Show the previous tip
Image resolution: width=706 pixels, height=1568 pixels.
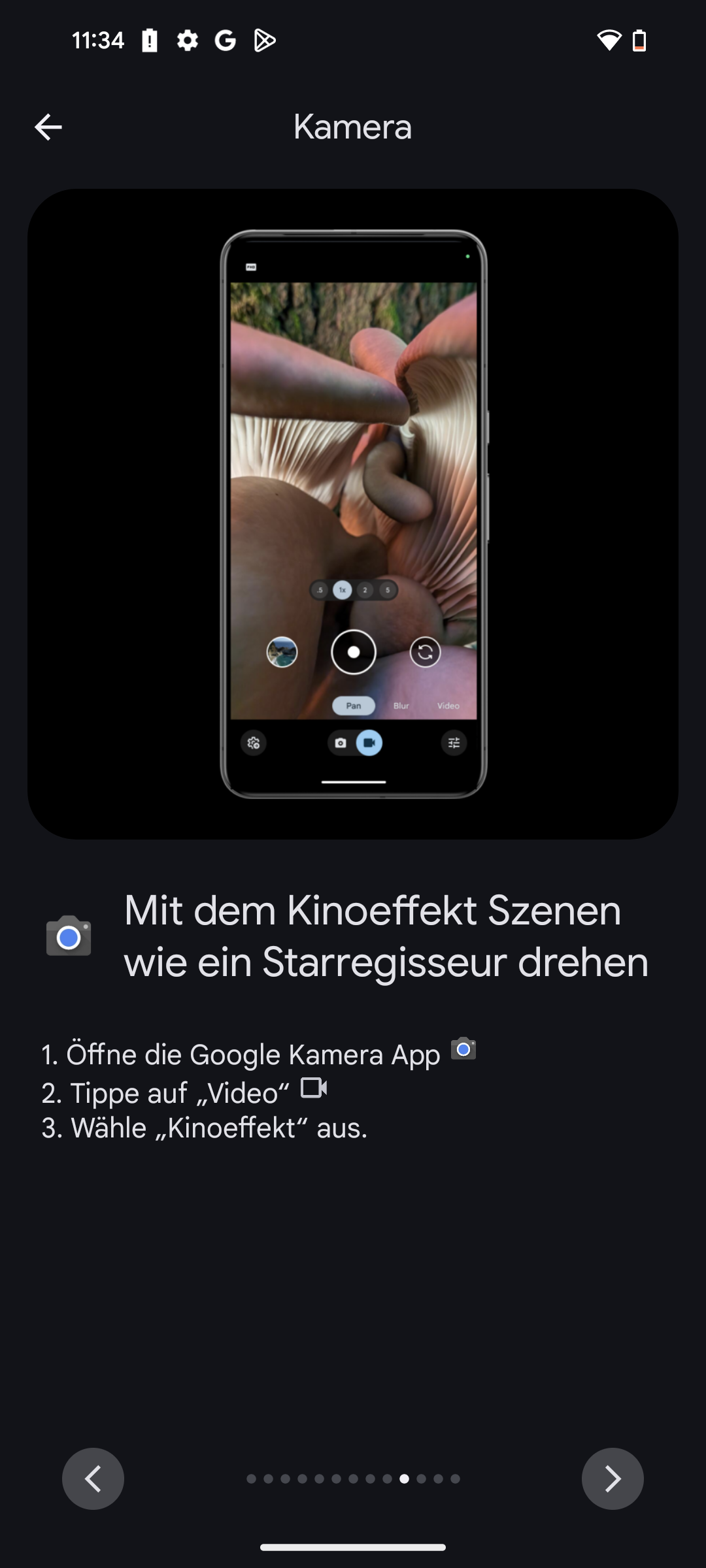coord(93,1478)
